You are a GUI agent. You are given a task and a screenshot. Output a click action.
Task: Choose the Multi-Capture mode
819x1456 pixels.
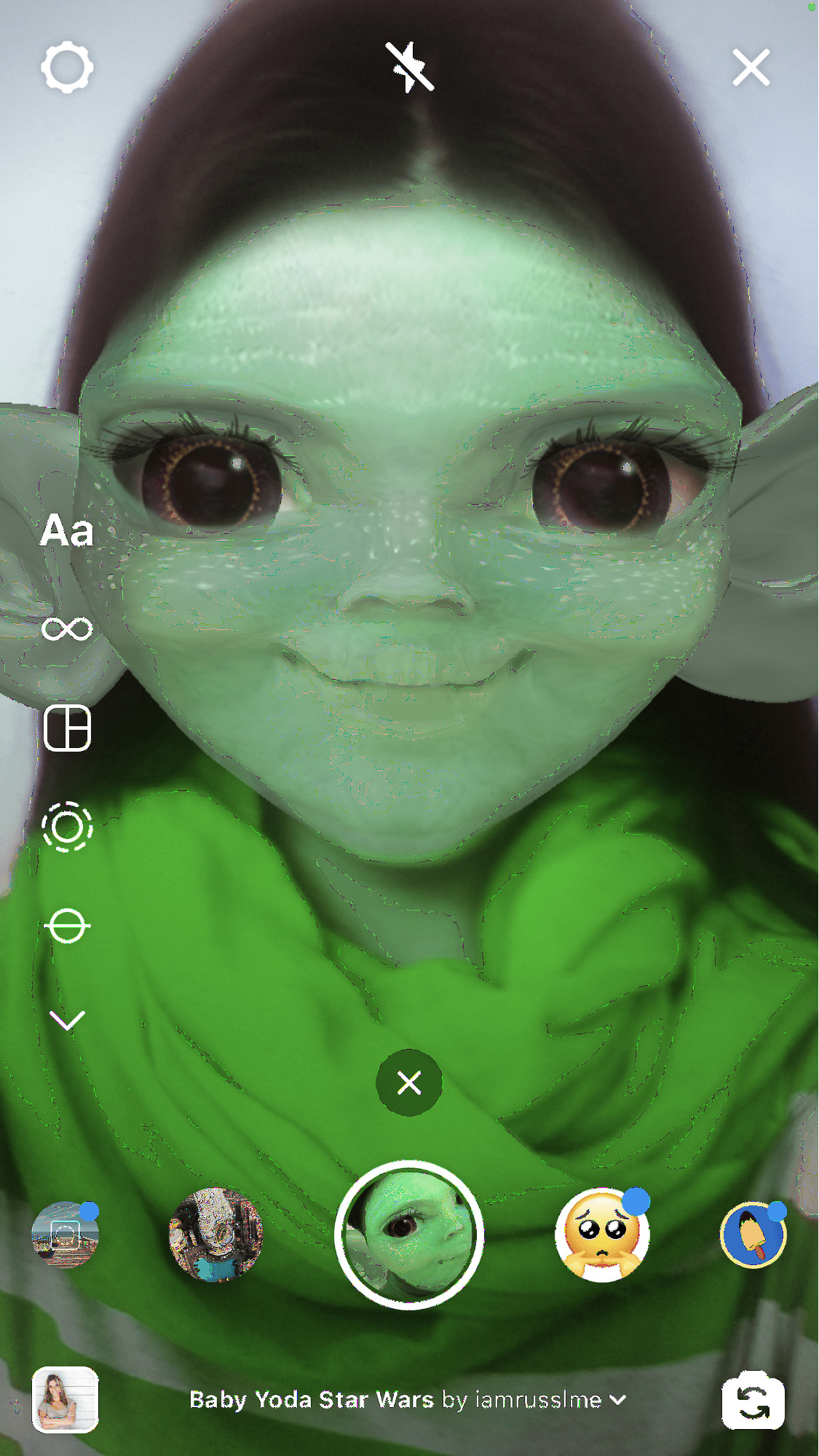coord(67,827)
